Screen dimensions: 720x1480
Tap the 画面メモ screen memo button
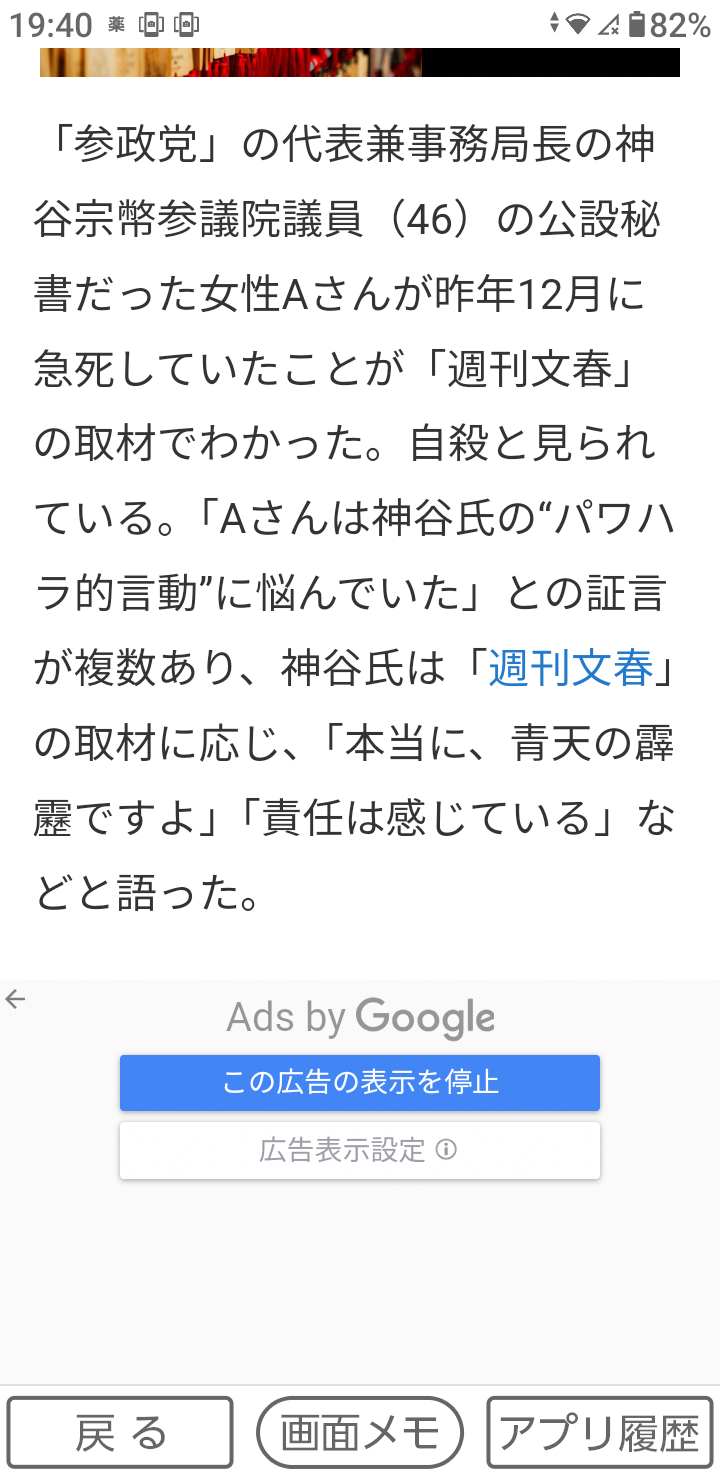click(359, 1430)
